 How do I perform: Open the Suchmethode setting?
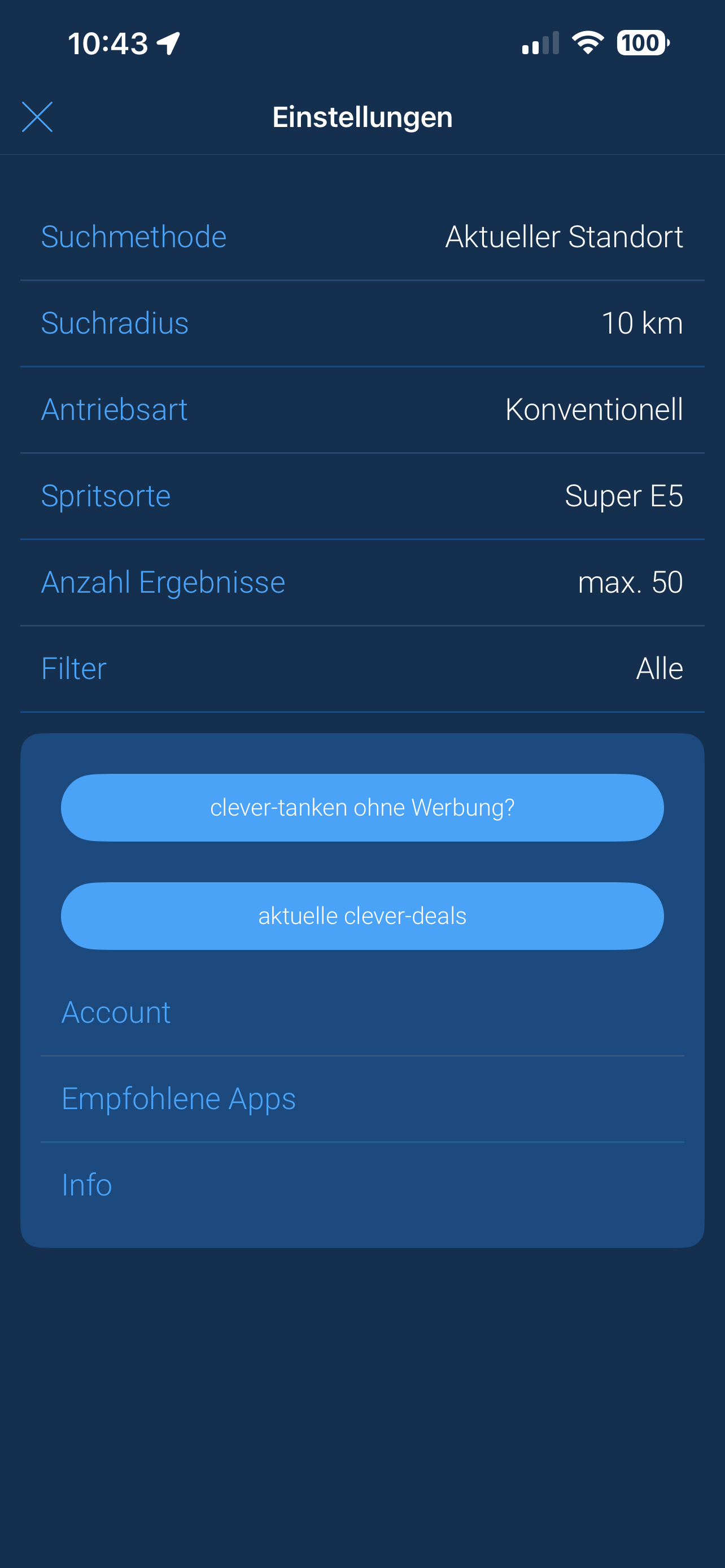(x=362, y=237)
